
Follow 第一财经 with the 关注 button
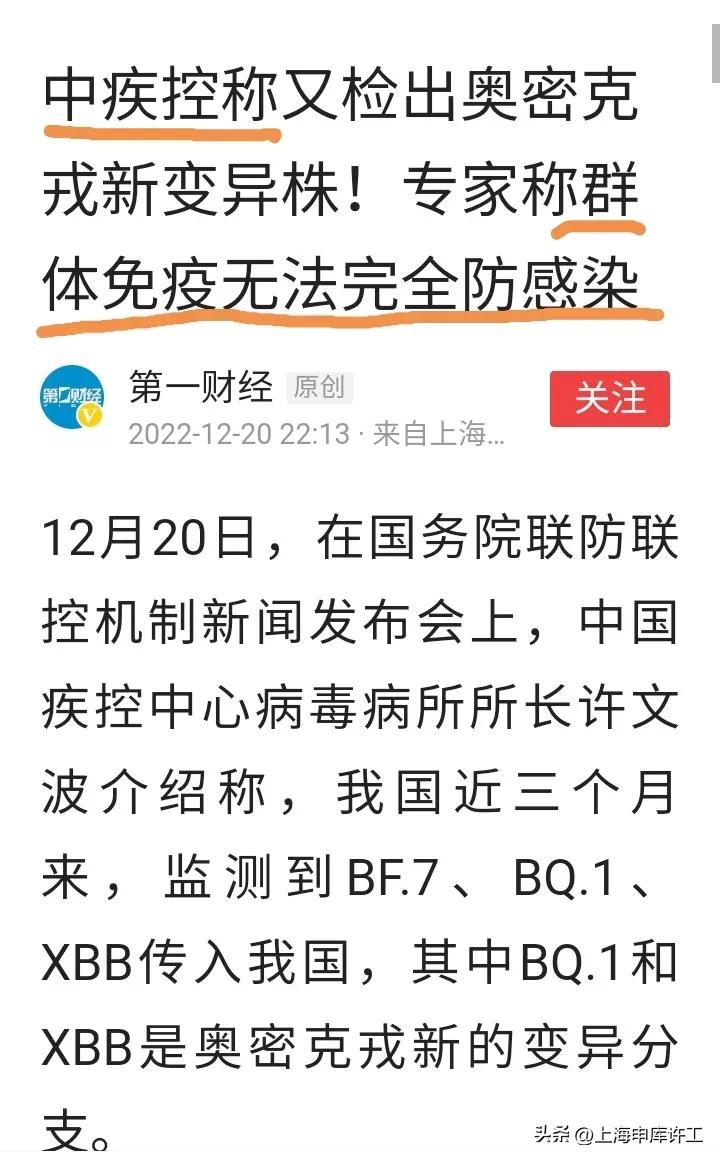610,399
